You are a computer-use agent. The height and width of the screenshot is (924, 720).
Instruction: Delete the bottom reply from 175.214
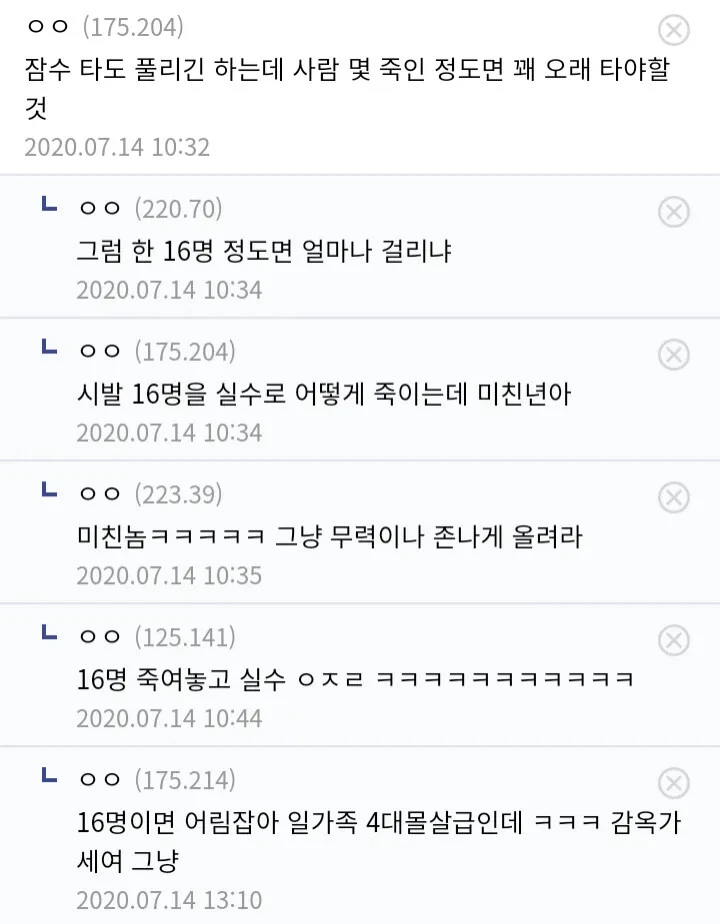[674, 784]
